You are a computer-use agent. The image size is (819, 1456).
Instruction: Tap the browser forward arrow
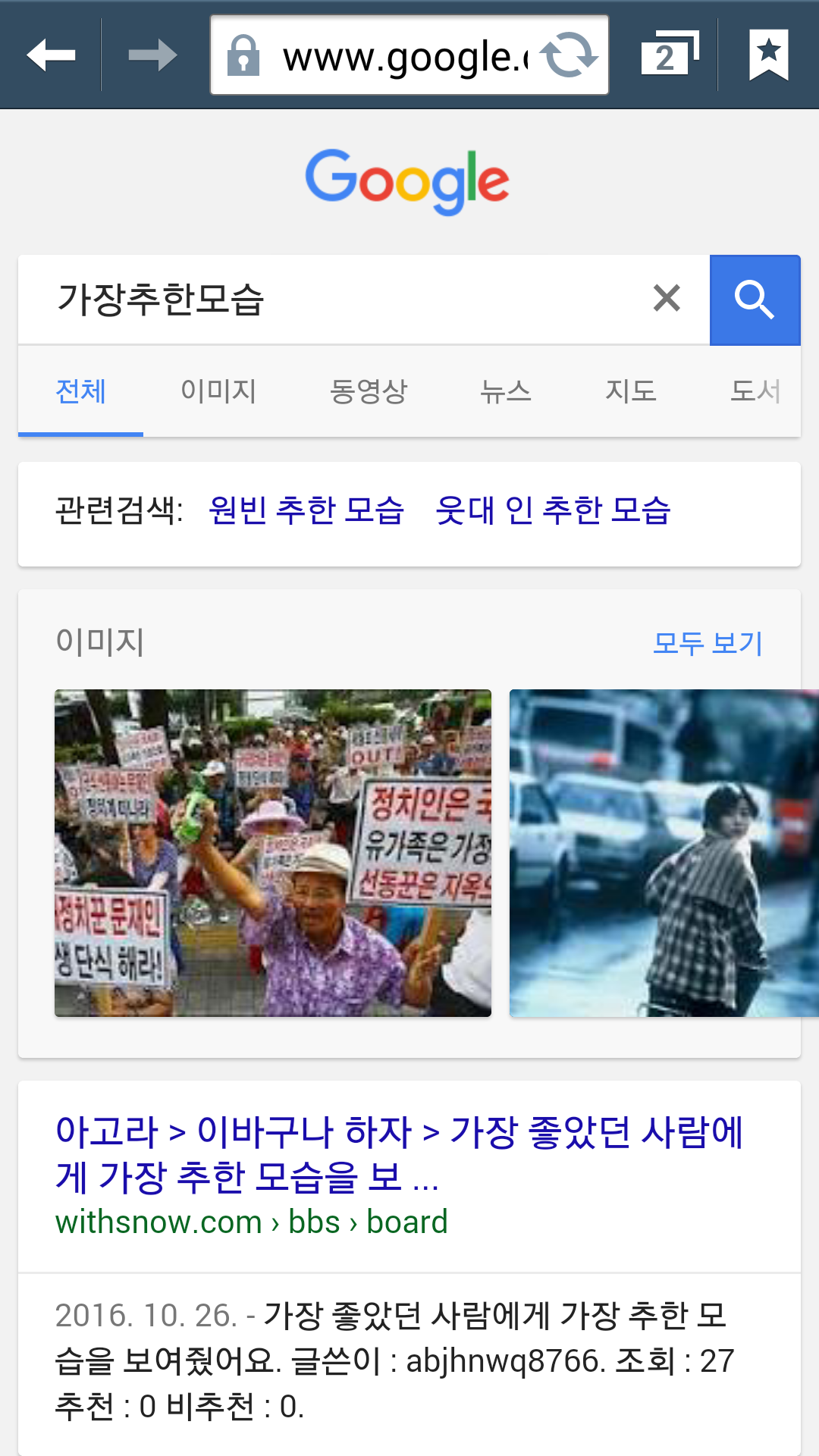point(152,55)
